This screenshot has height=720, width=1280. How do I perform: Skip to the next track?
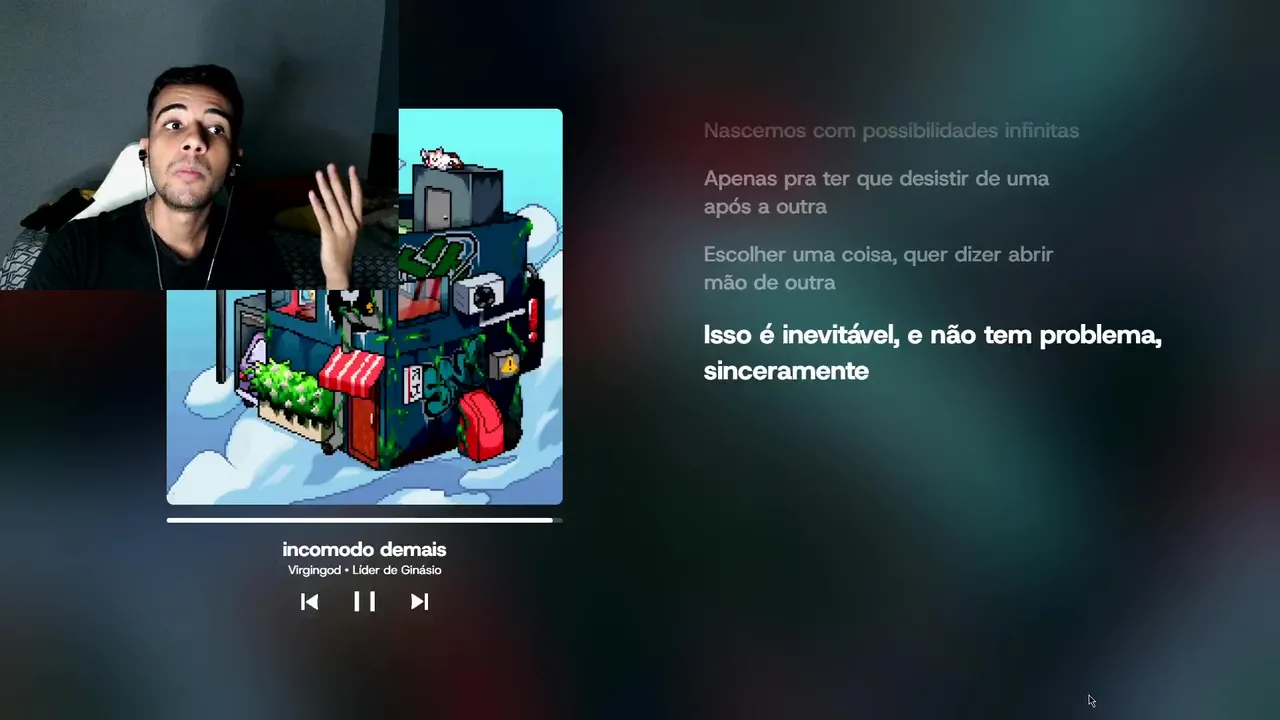click(420, 601)
